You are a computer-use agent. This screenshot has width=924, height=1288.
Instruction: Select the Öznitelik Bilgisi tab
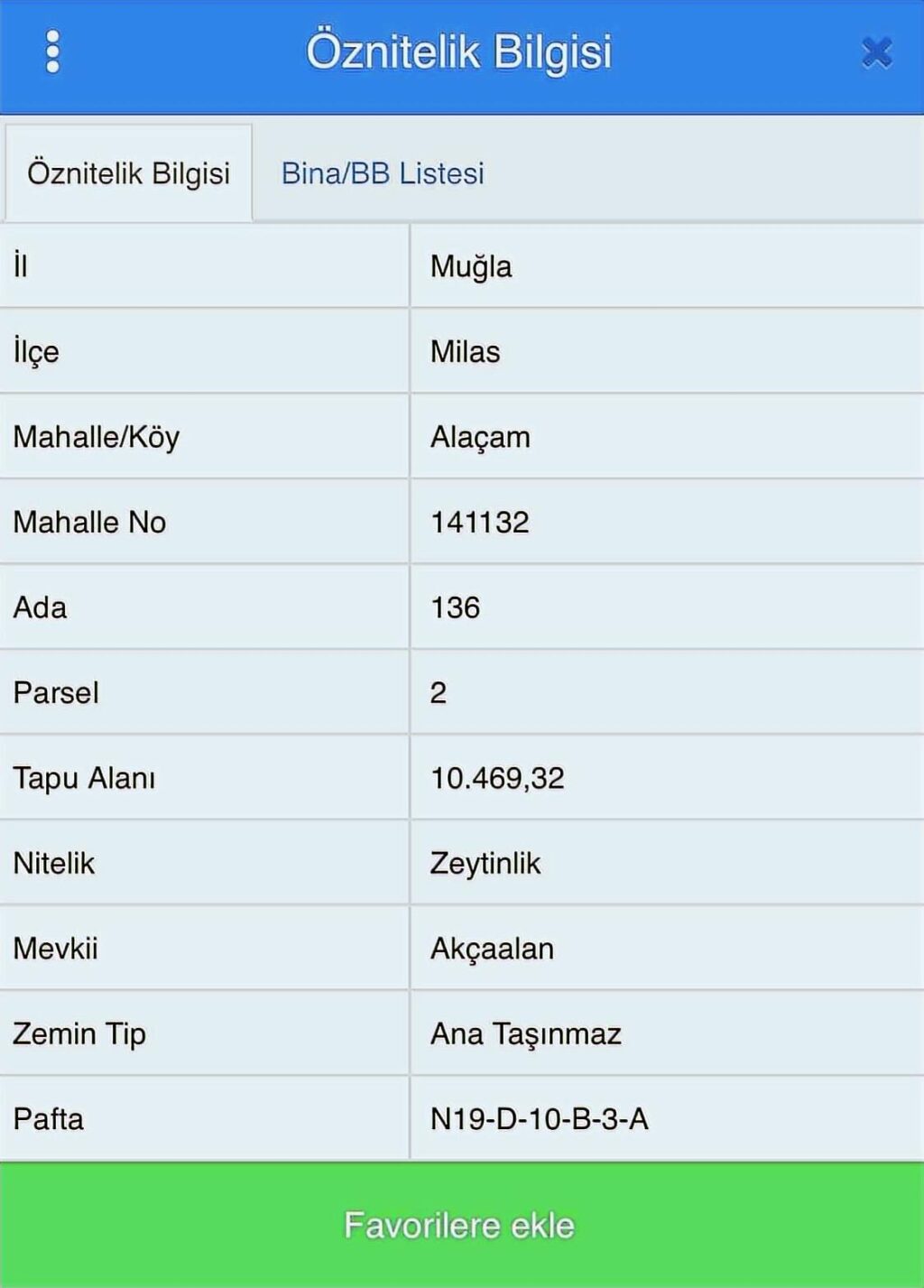[x=128, y=173]
